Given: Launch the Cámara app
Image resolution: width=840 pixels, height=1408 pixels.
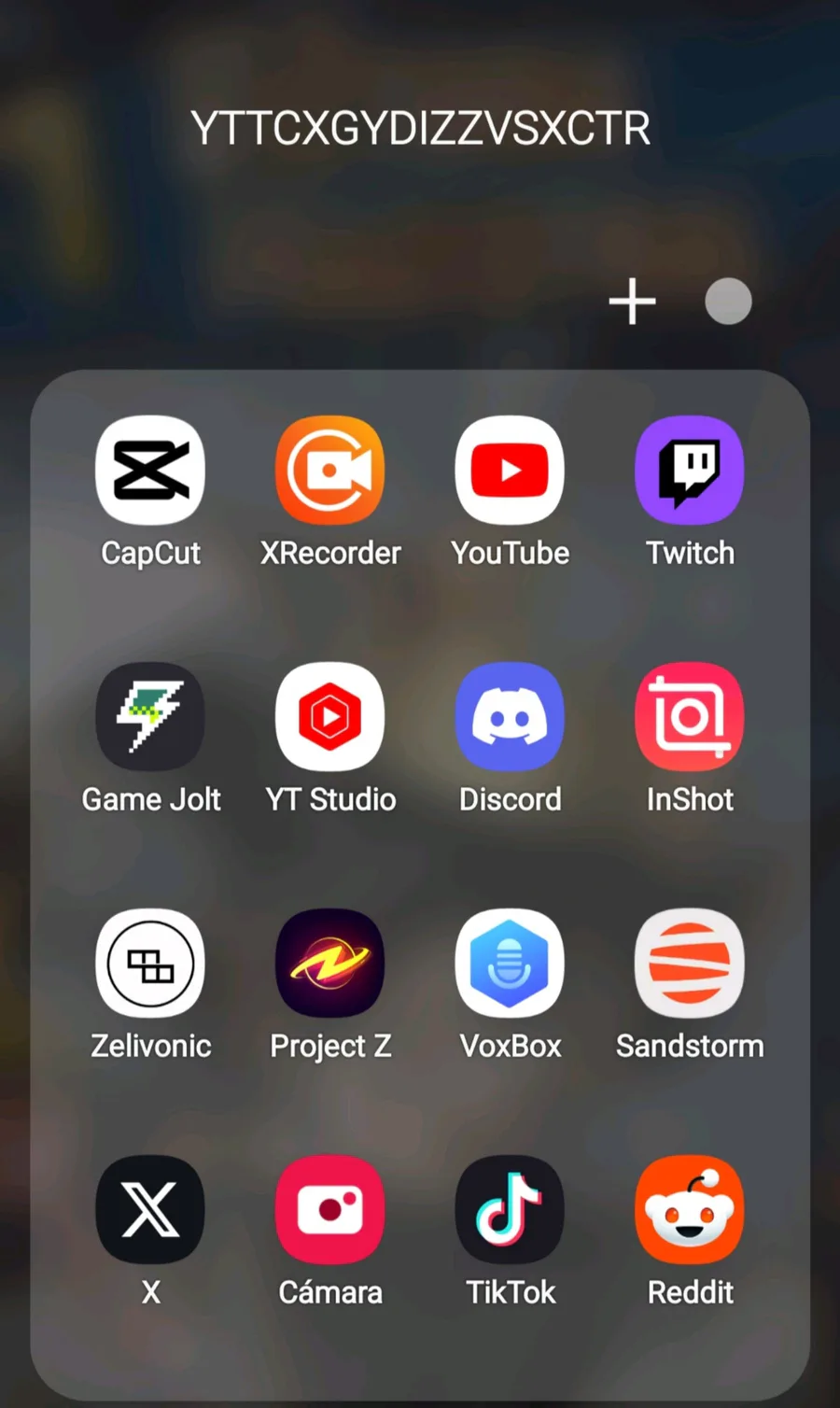Looking at the screenshot, I should coord(329,1210).
